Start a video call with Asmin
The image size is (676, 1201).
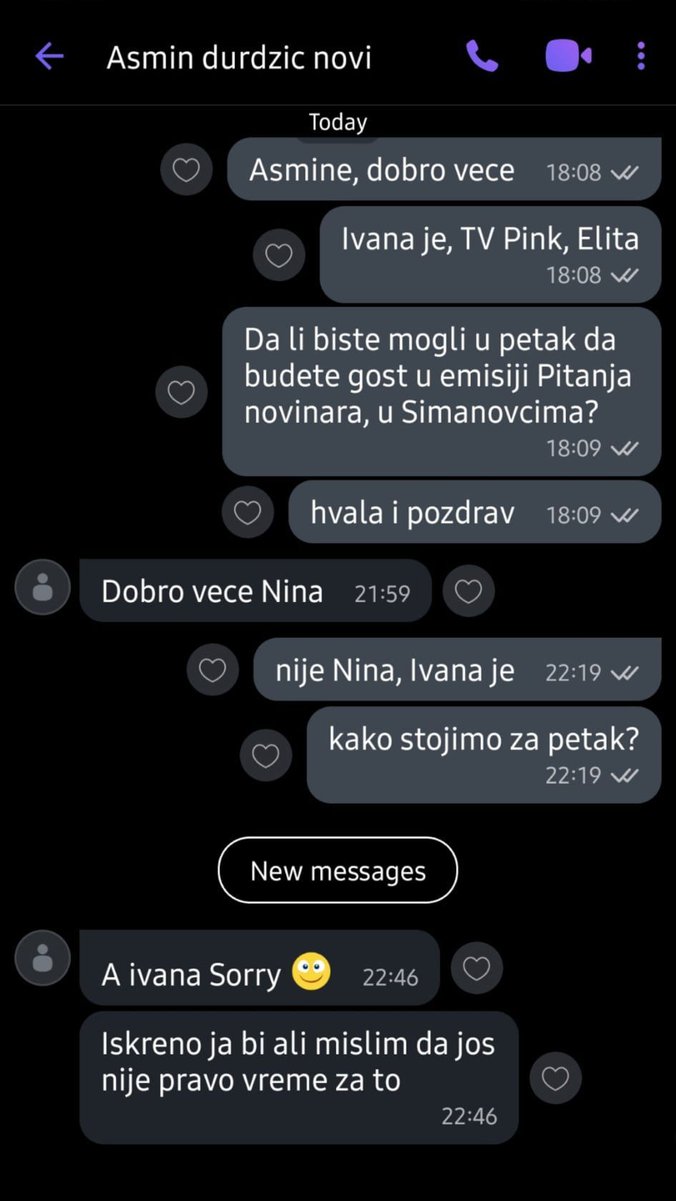point(568,57)
